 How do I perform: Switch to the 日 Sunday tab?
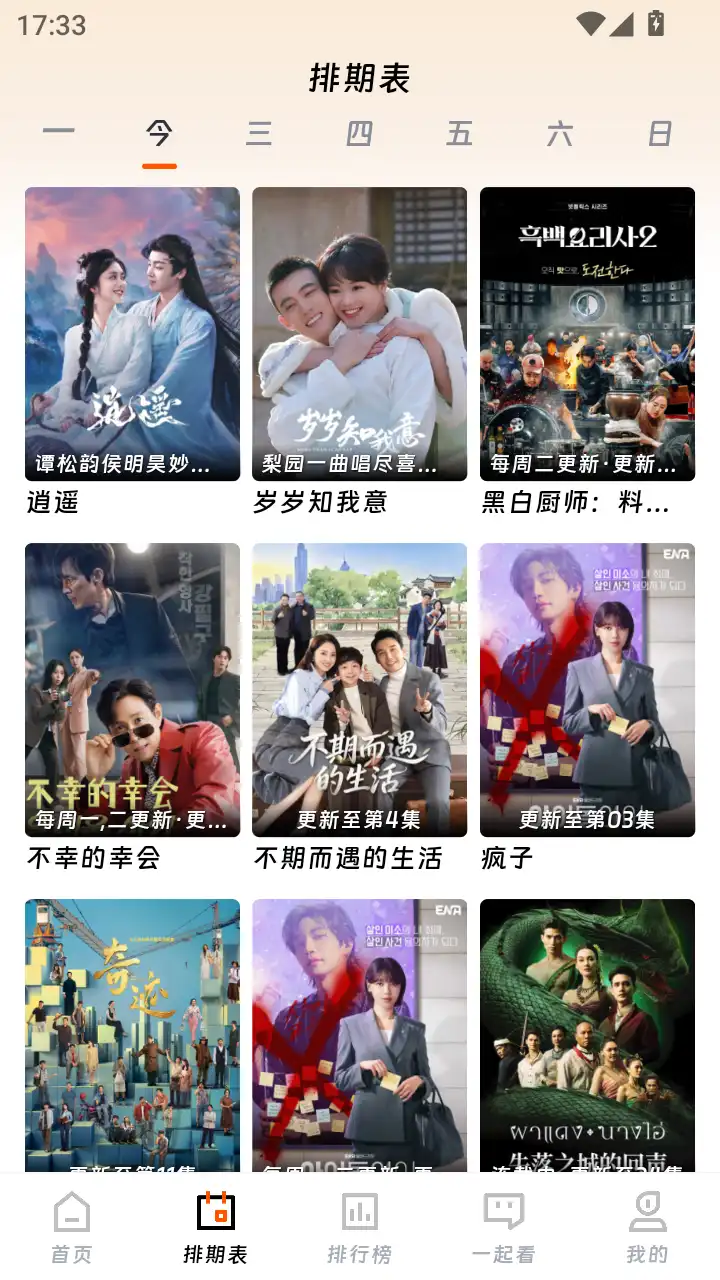pos(659,133)
